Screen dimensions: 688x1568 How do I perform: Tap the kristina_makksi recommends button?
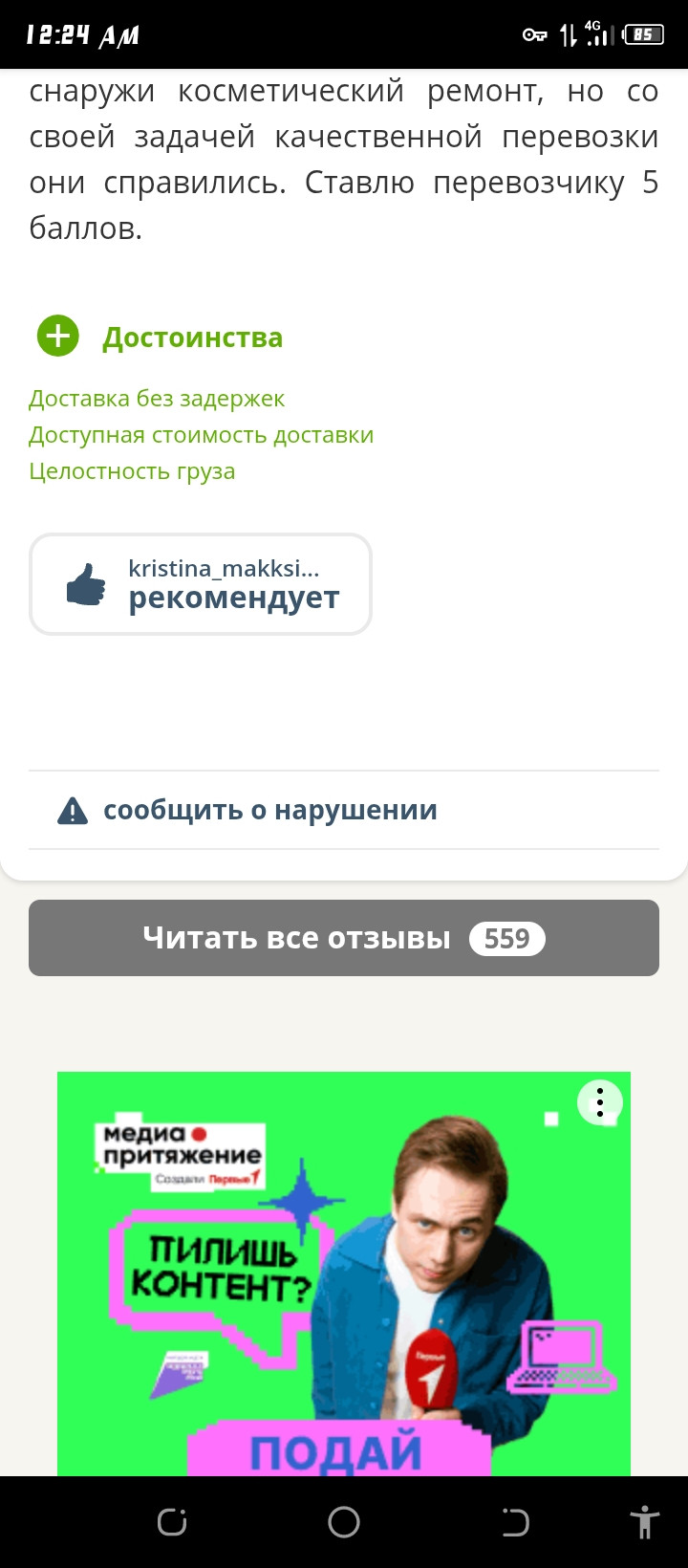tap(201, 584)
